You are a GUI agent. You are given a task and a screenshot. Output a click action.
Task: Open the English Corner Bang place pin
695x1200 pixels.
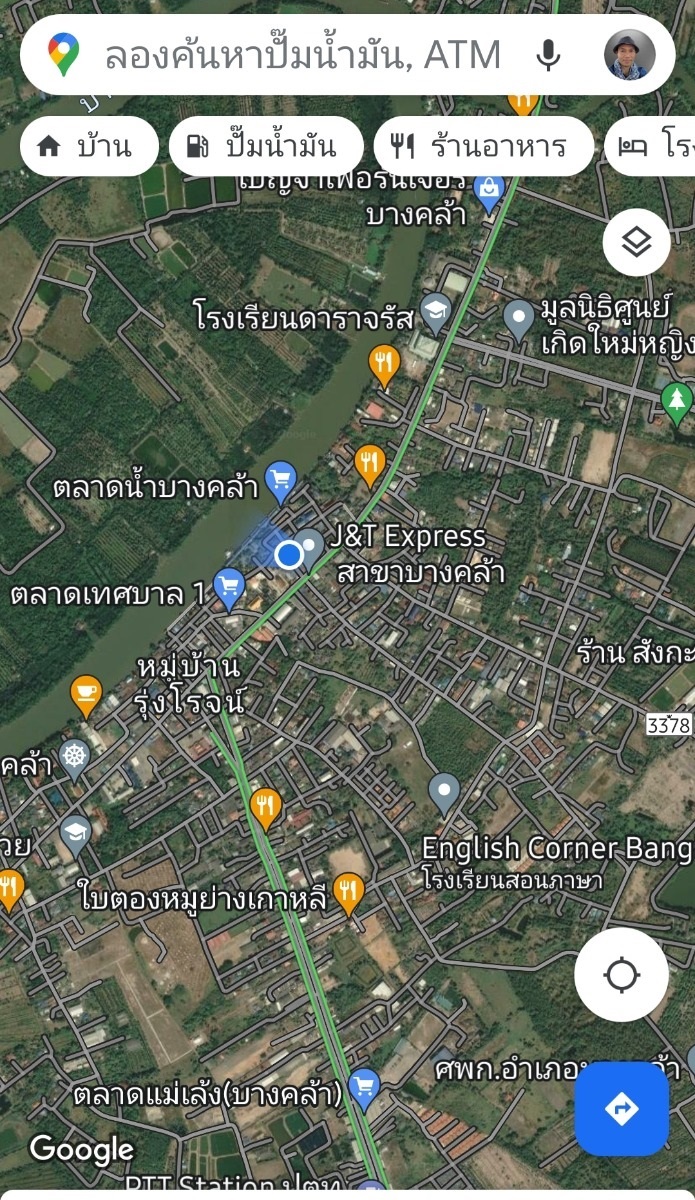point(444,793)
